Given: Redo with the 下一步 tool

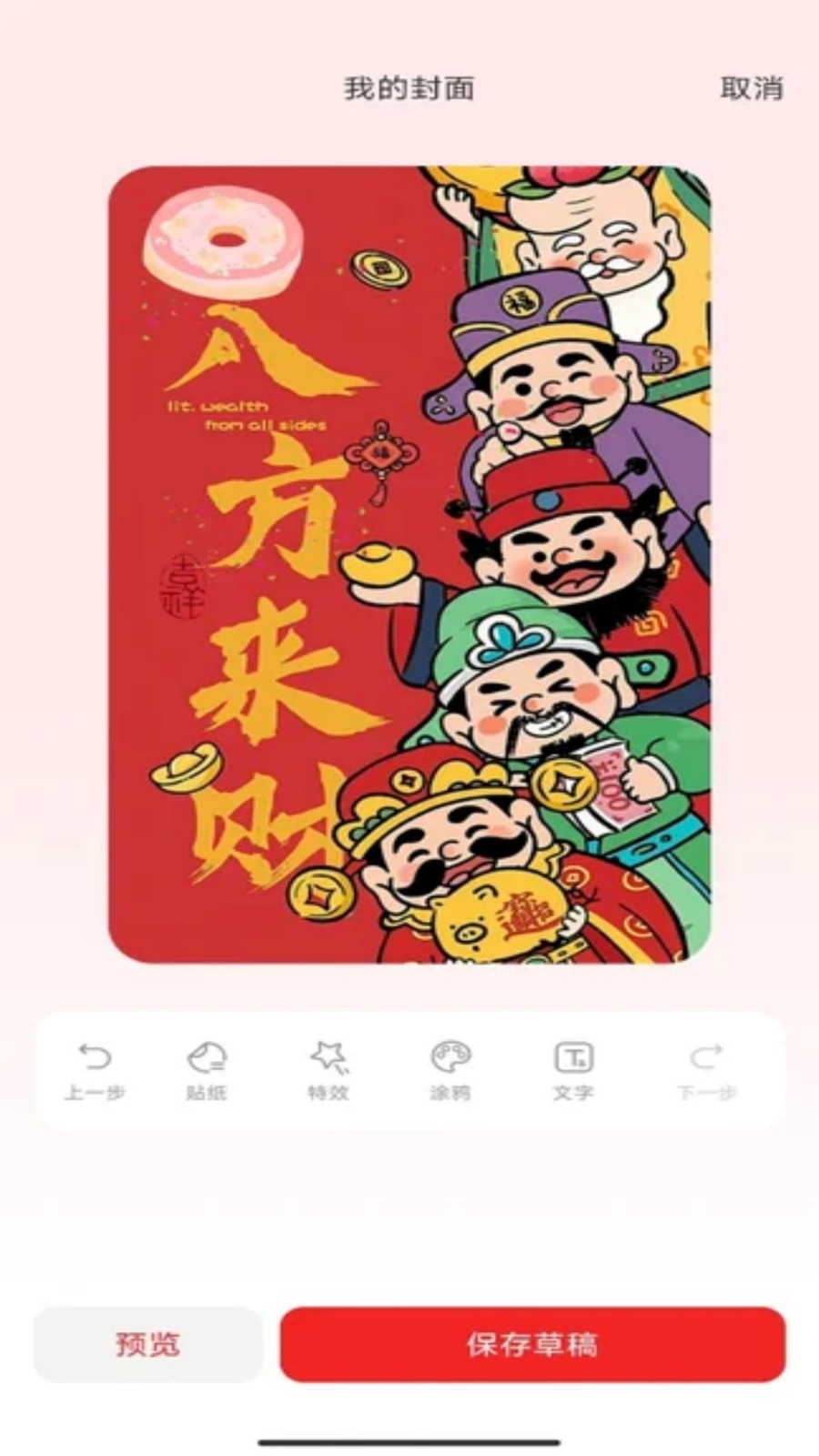Looking at the screenshot, I should 706,1070.
